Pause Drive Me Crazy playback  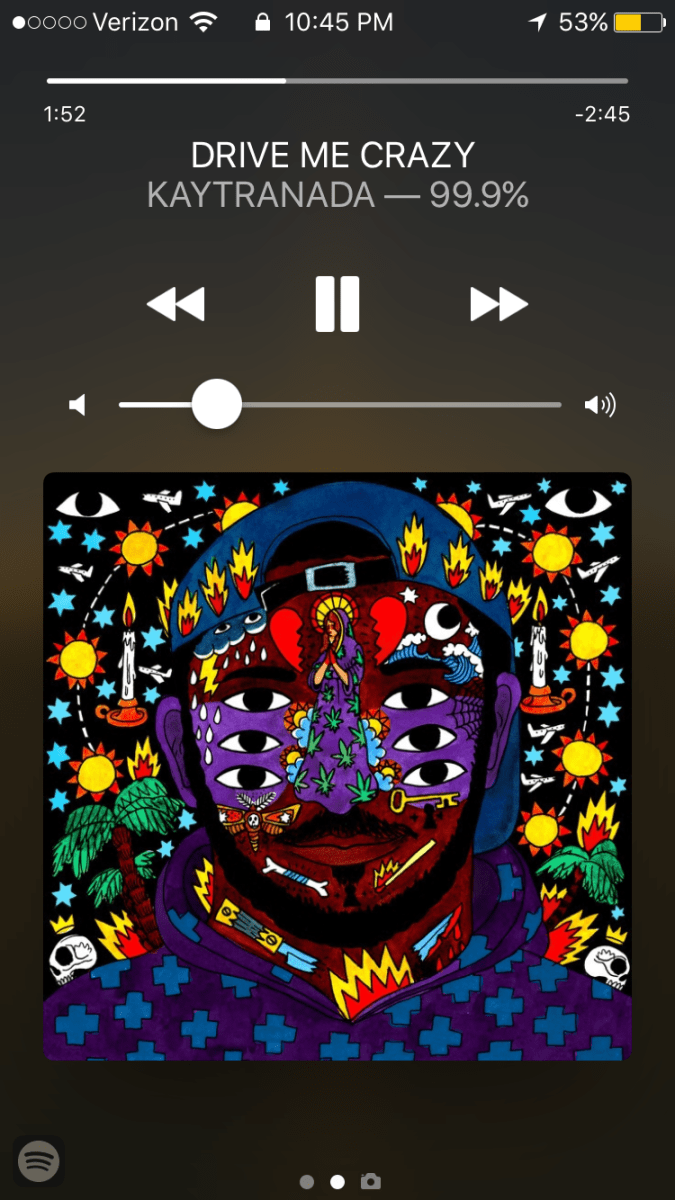(x=337, y=304)
